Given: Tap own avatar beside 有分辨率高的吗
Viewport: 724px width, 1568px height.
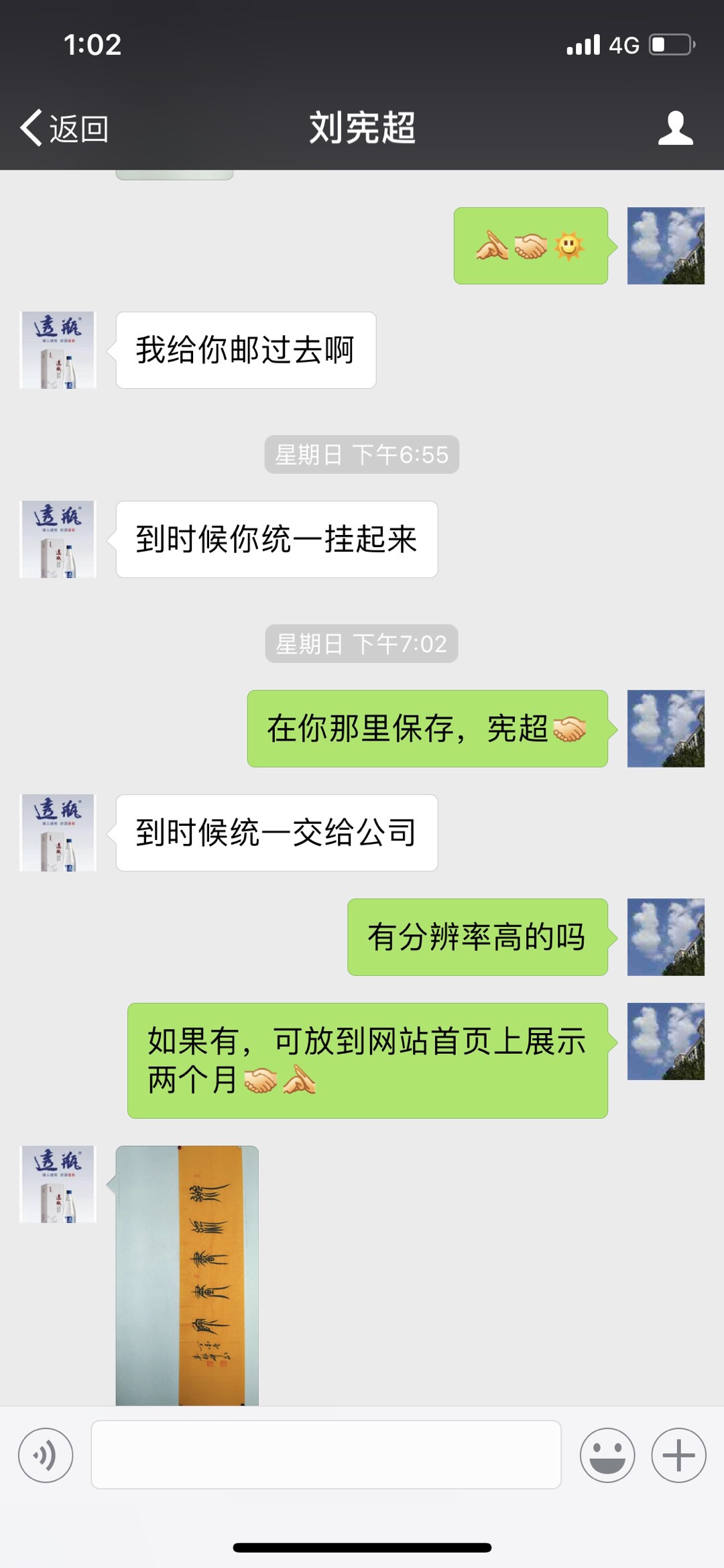Looking at the screenshot, I should 665,937.
